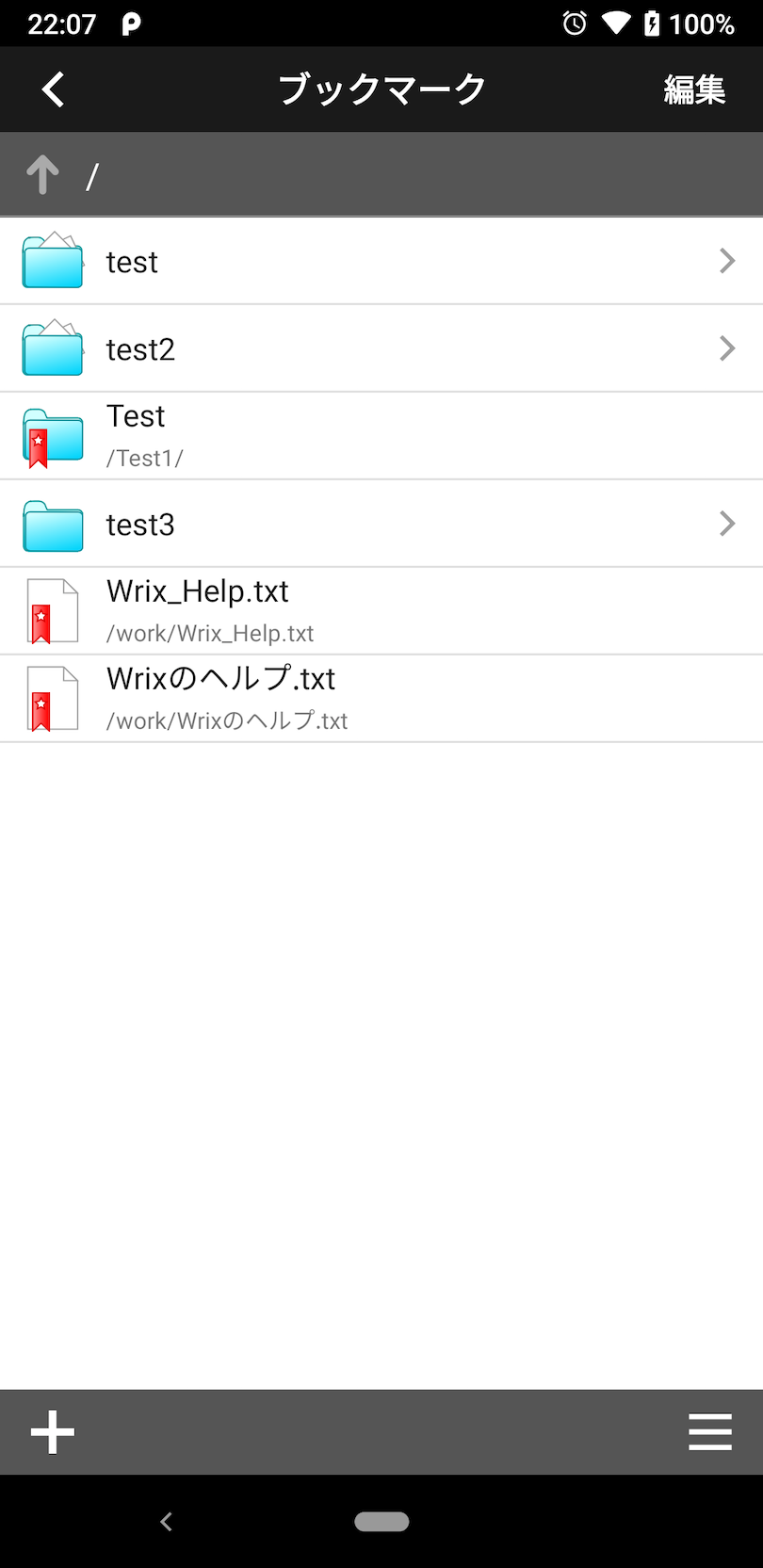Open the Test bookmark for /Test1/
Viewport: 763px width, 1568px height.
381,436
